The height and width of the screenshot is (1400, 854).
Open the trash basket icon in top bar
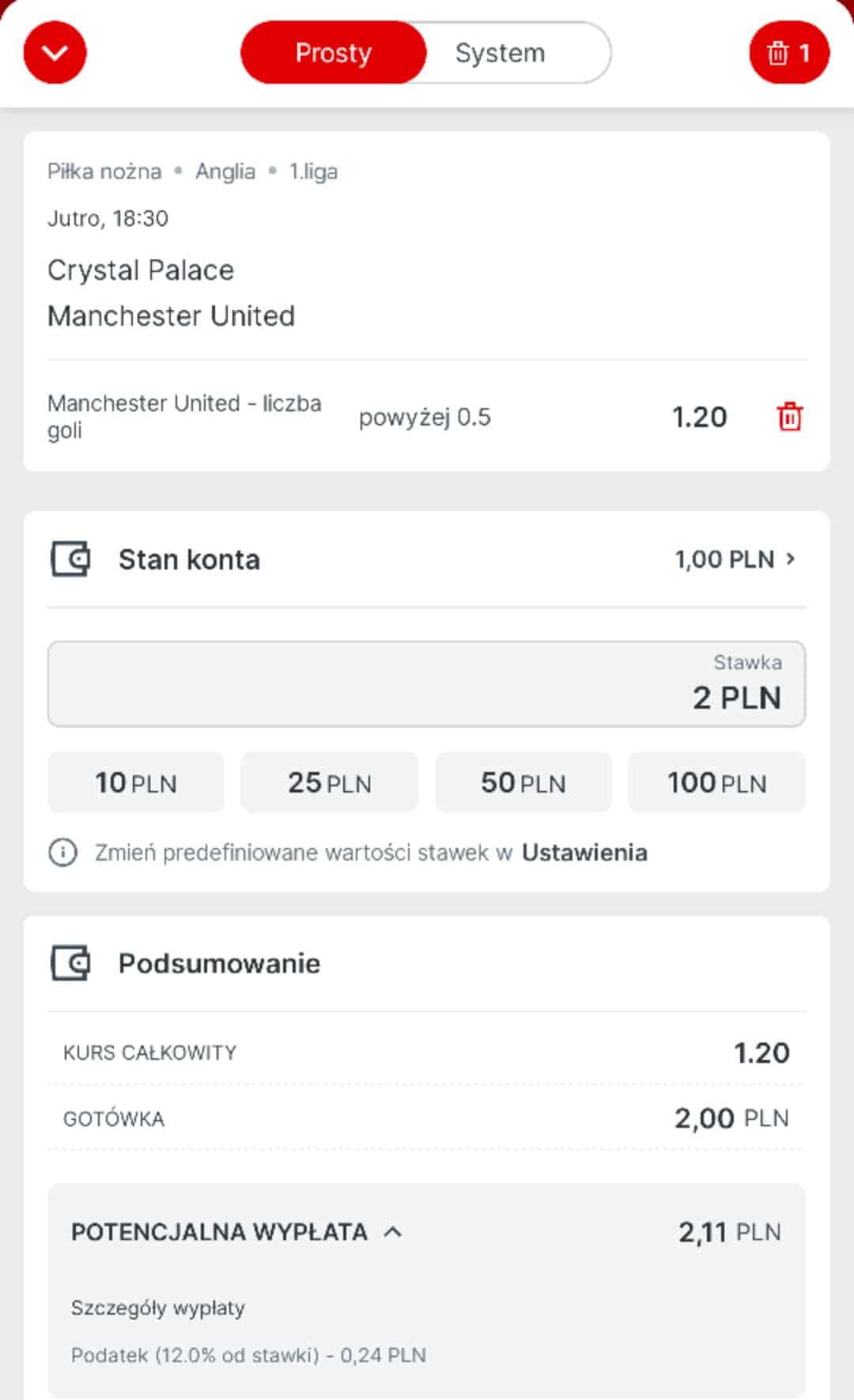pos(777,53)
